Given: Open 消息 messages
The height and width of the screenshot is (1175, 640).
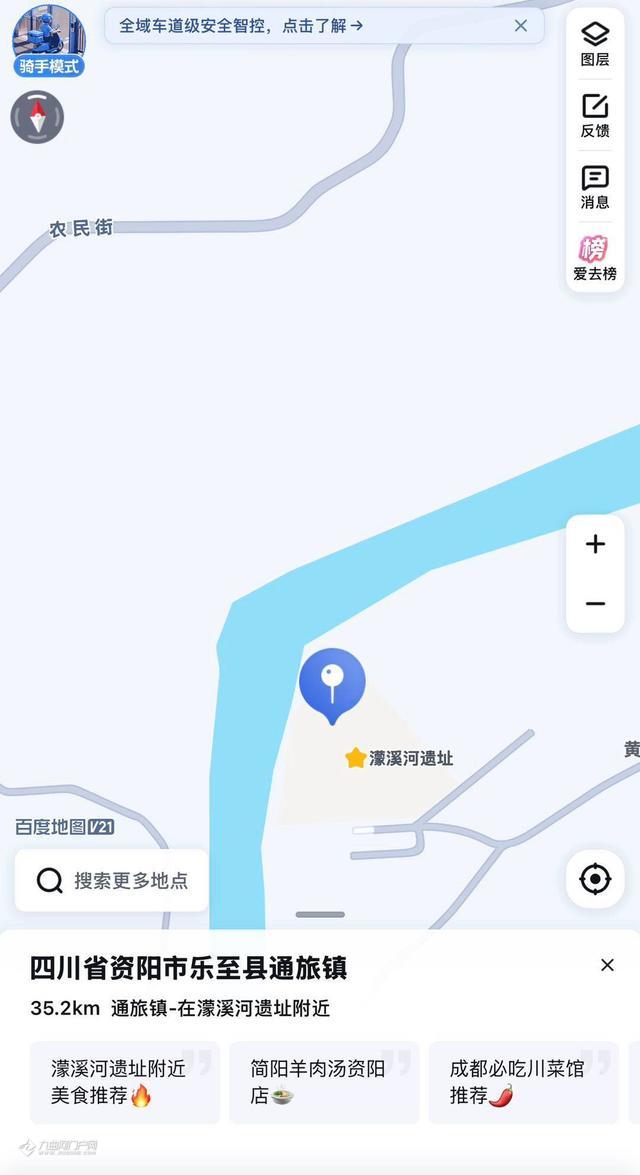Looking at the screenshot, I should (595, 187).
